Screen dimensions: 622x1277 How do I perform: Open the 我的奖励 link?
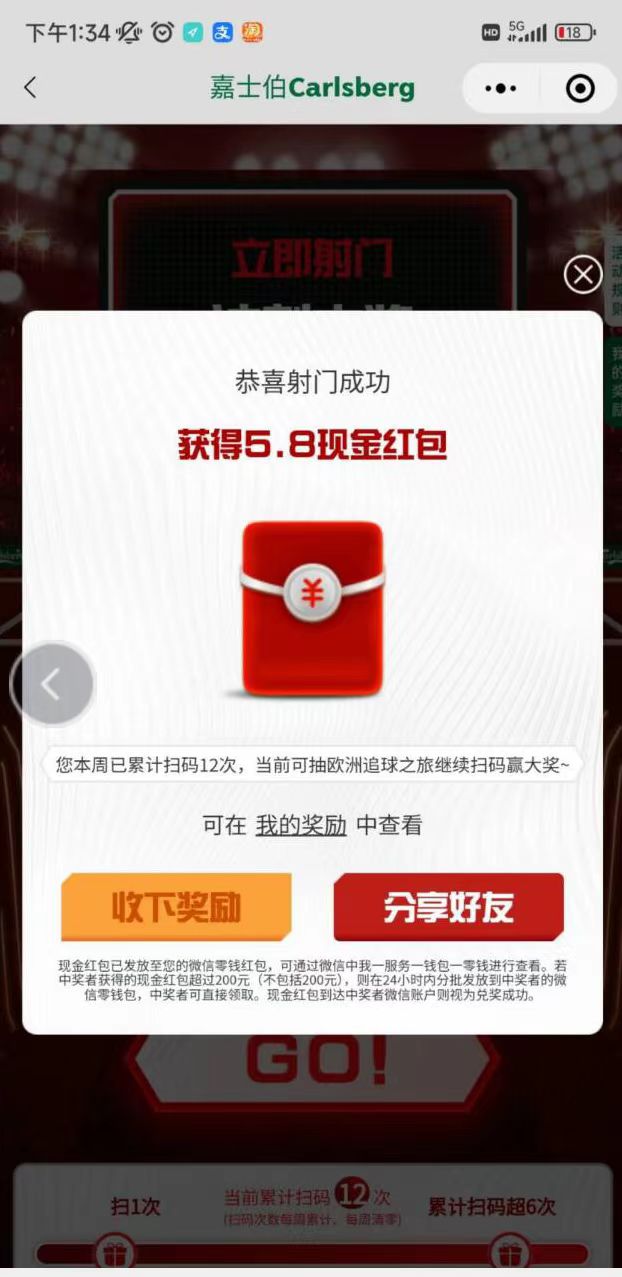tap(301, 825)
